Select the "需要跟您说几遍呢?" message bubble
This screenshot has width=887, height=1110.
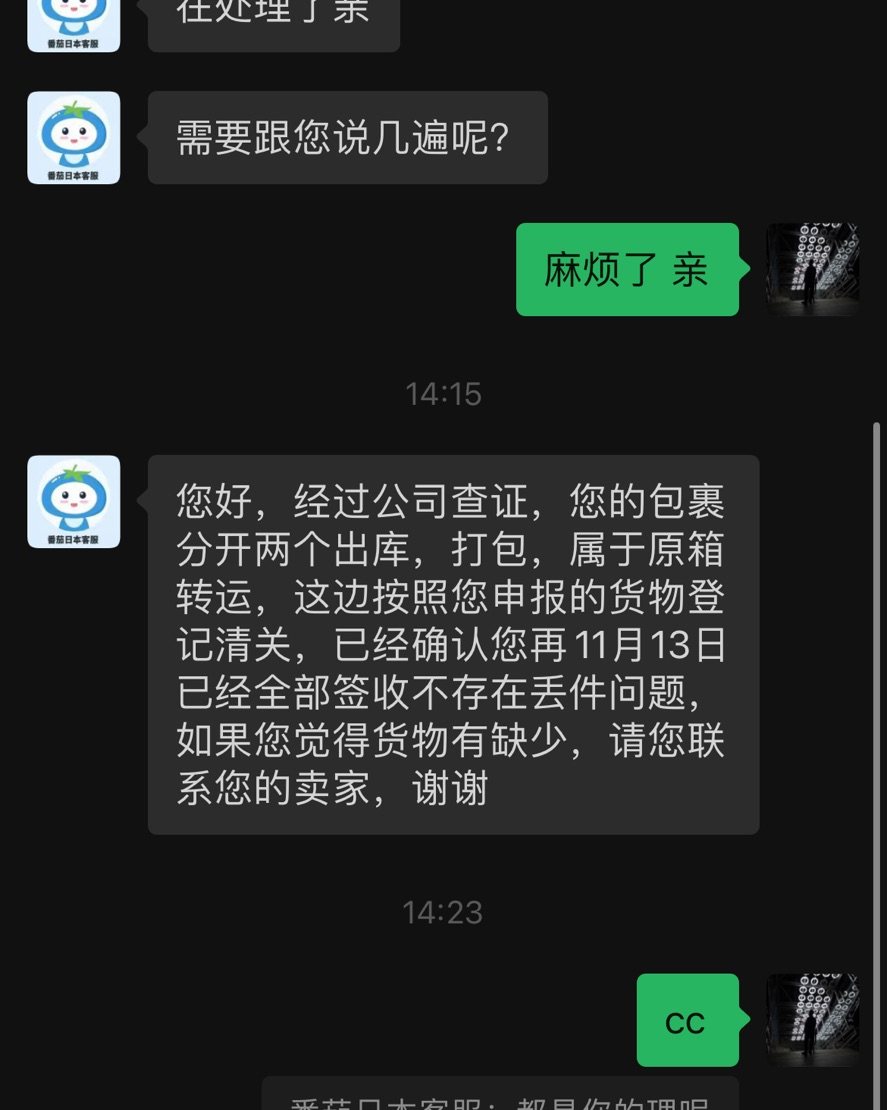point(347,137)
